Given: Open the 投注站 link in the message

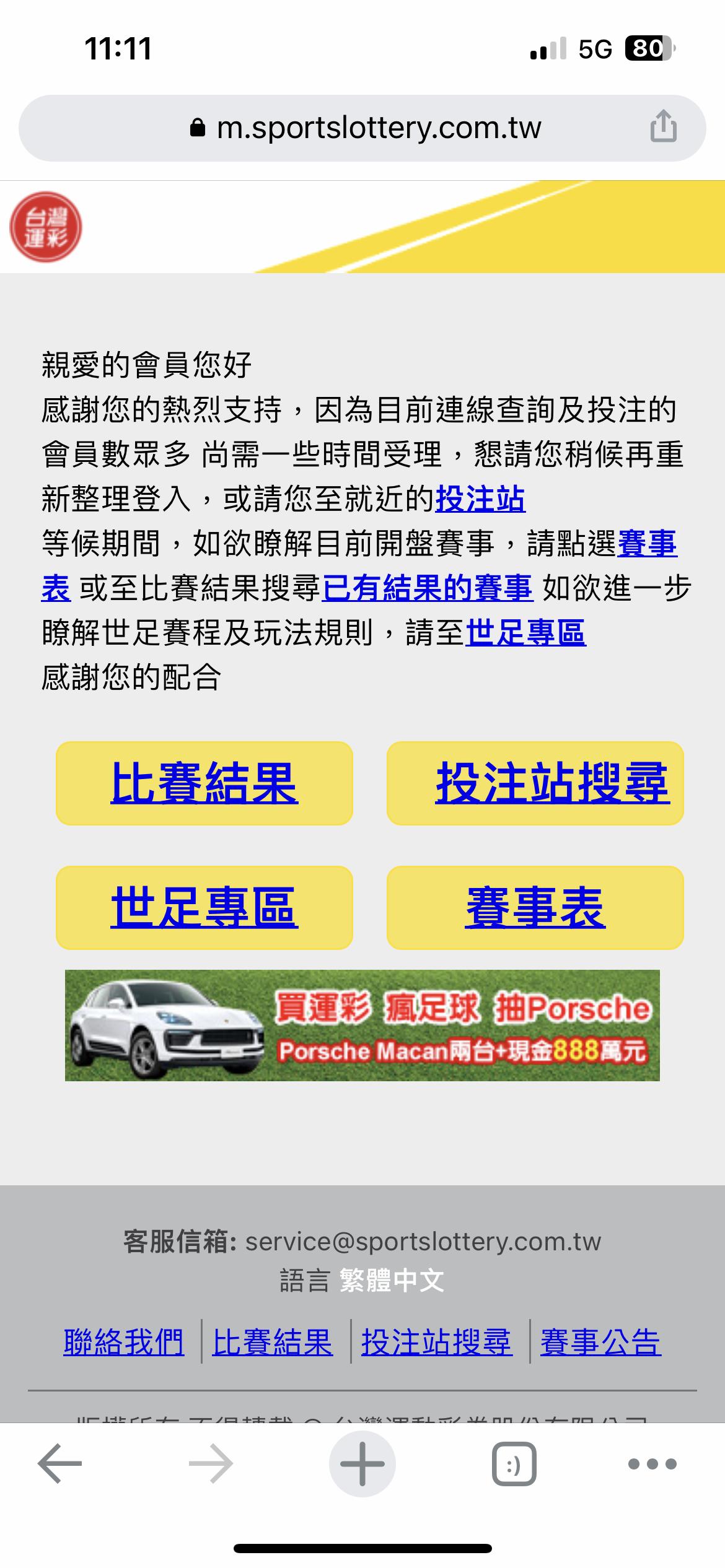Looking at the screenshot, I should coord(480,499).
